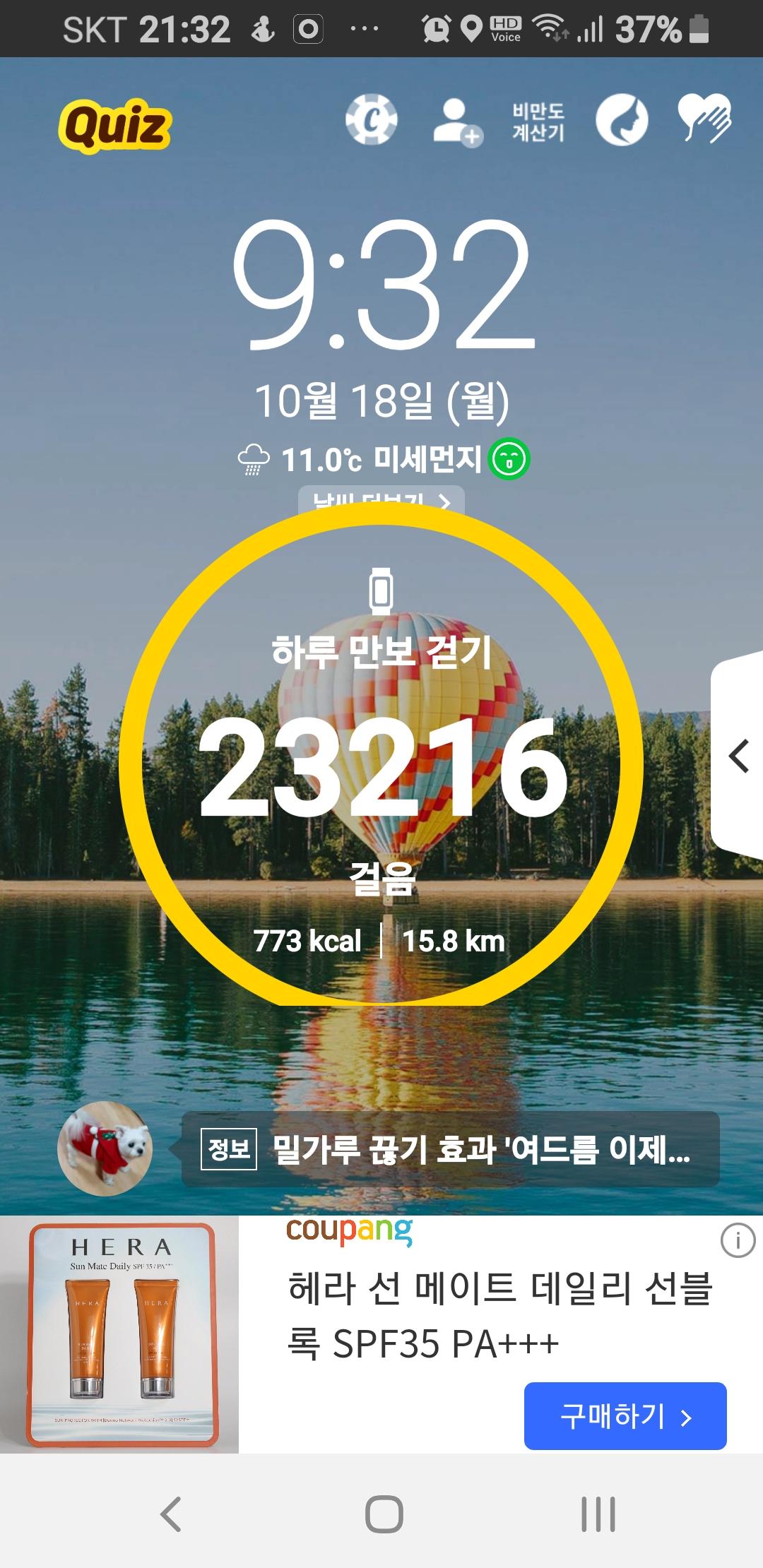Tap the heart with hand icon
This screenshot has width=763, height=1568.
point(704,119)
